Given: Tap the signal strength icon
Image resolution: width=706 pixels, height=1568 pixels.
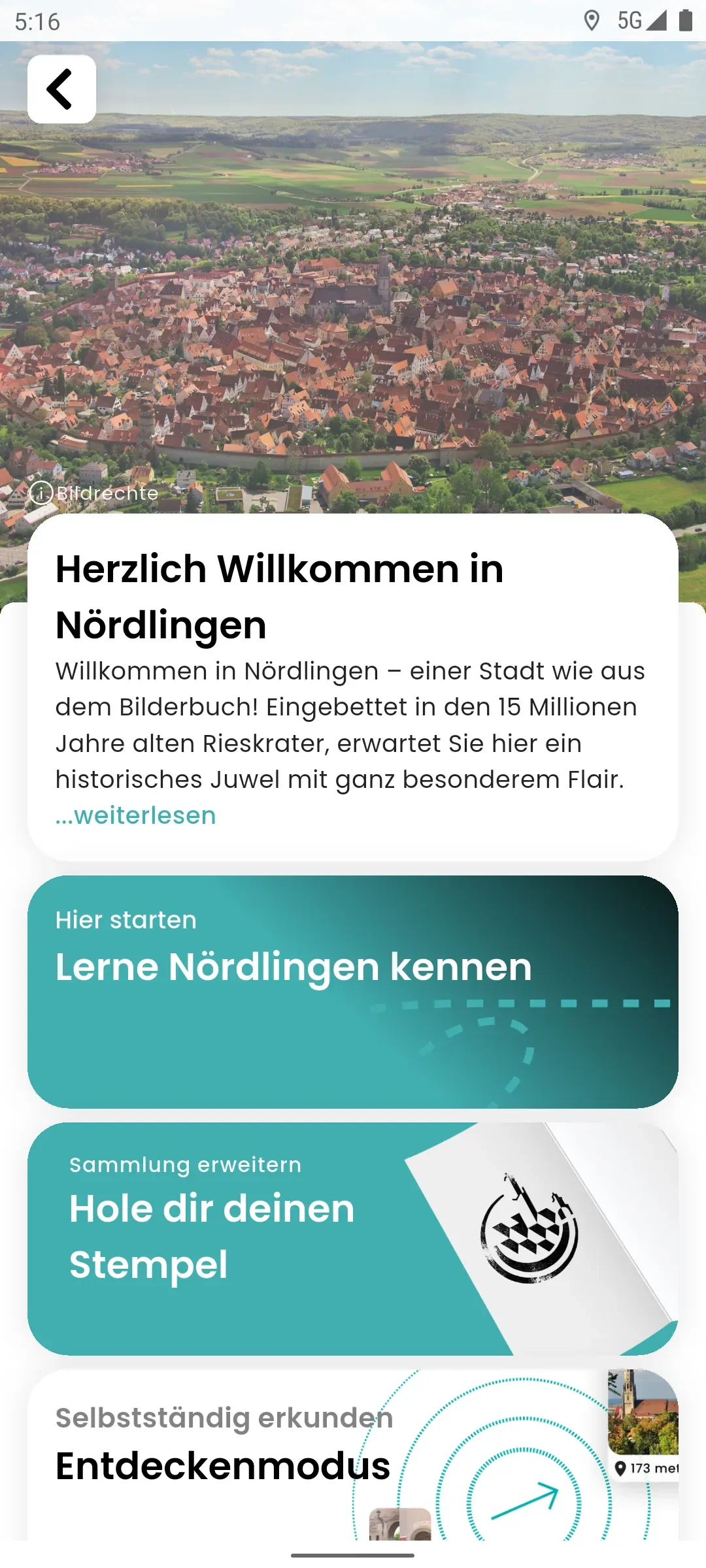Looking at the screenshot, I should [x=656, y=22].
